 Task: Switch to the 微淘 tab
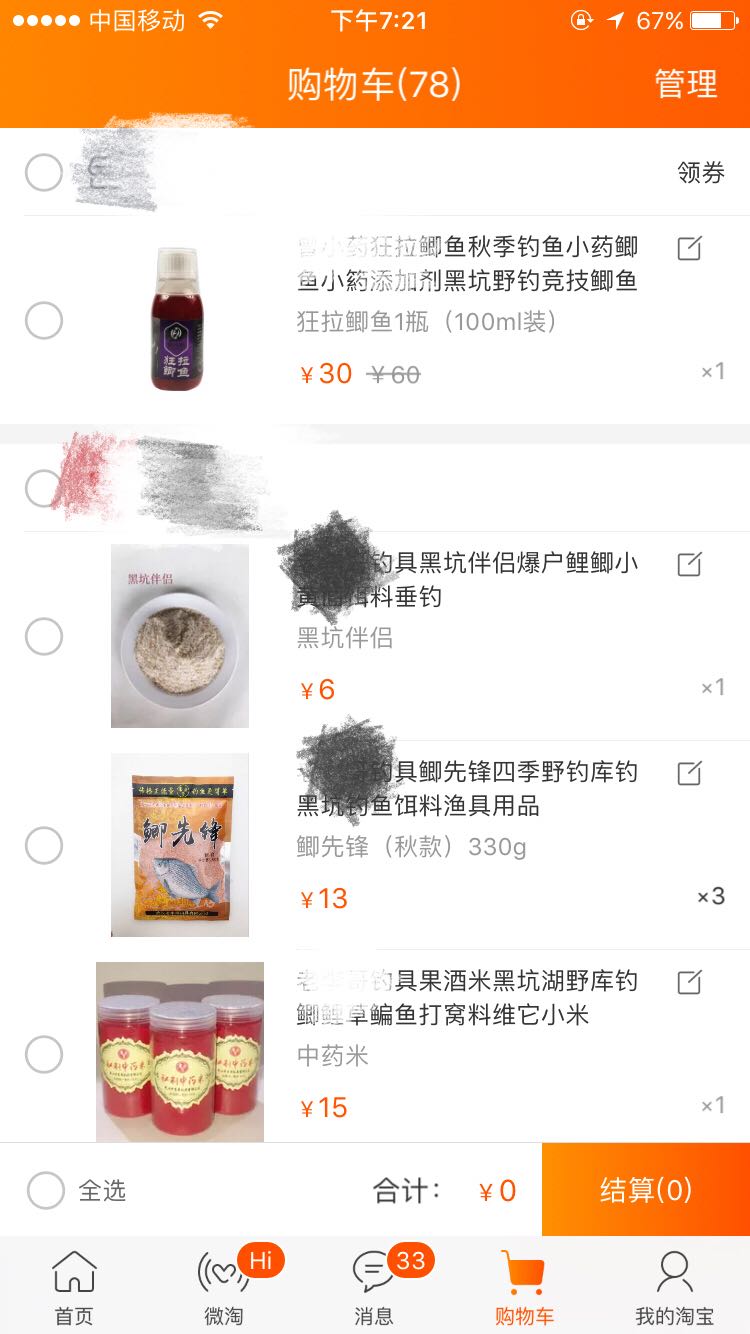coord(224,1286)
